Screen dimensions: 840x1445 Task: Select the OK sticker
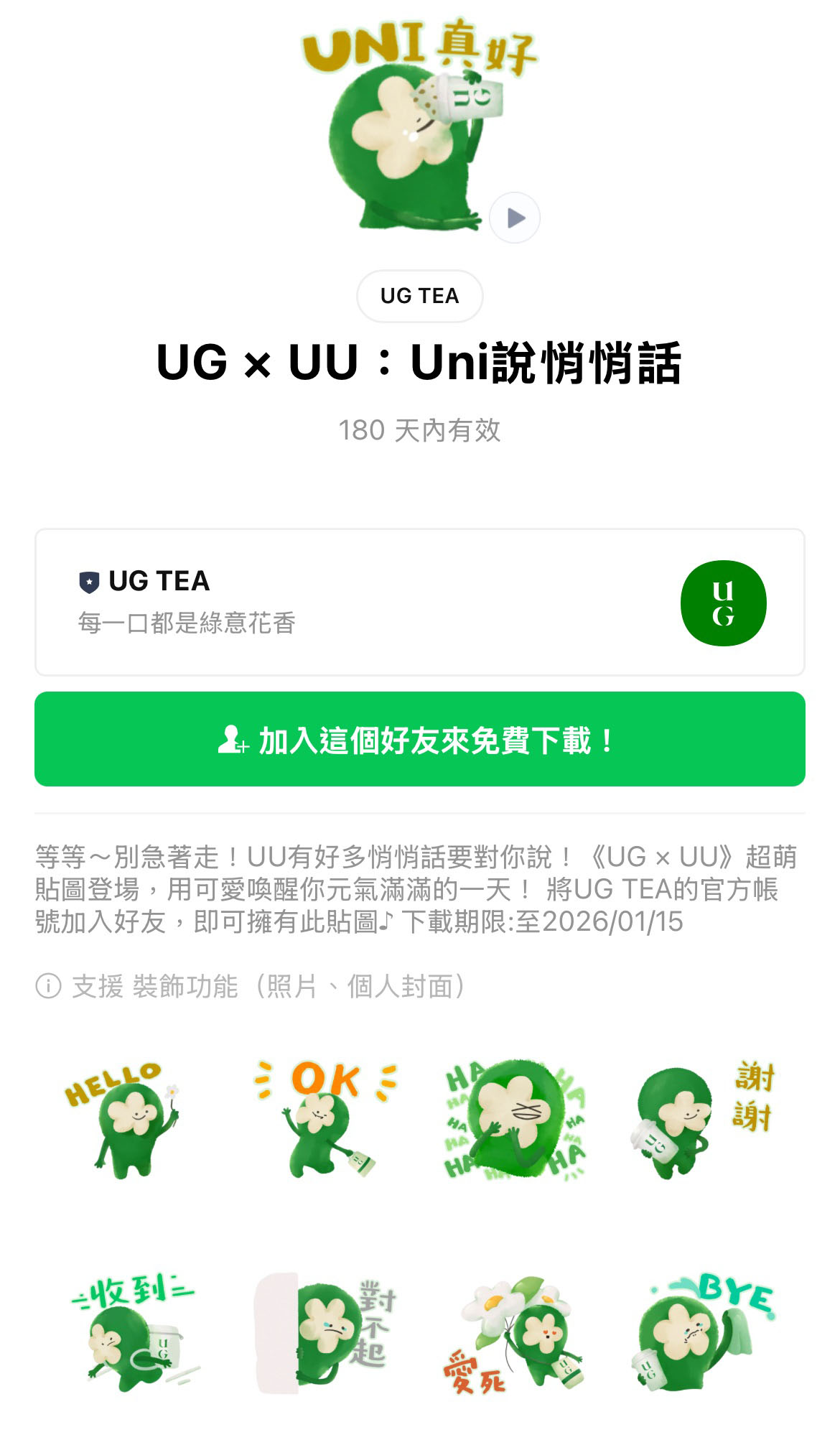[323, 1128]
